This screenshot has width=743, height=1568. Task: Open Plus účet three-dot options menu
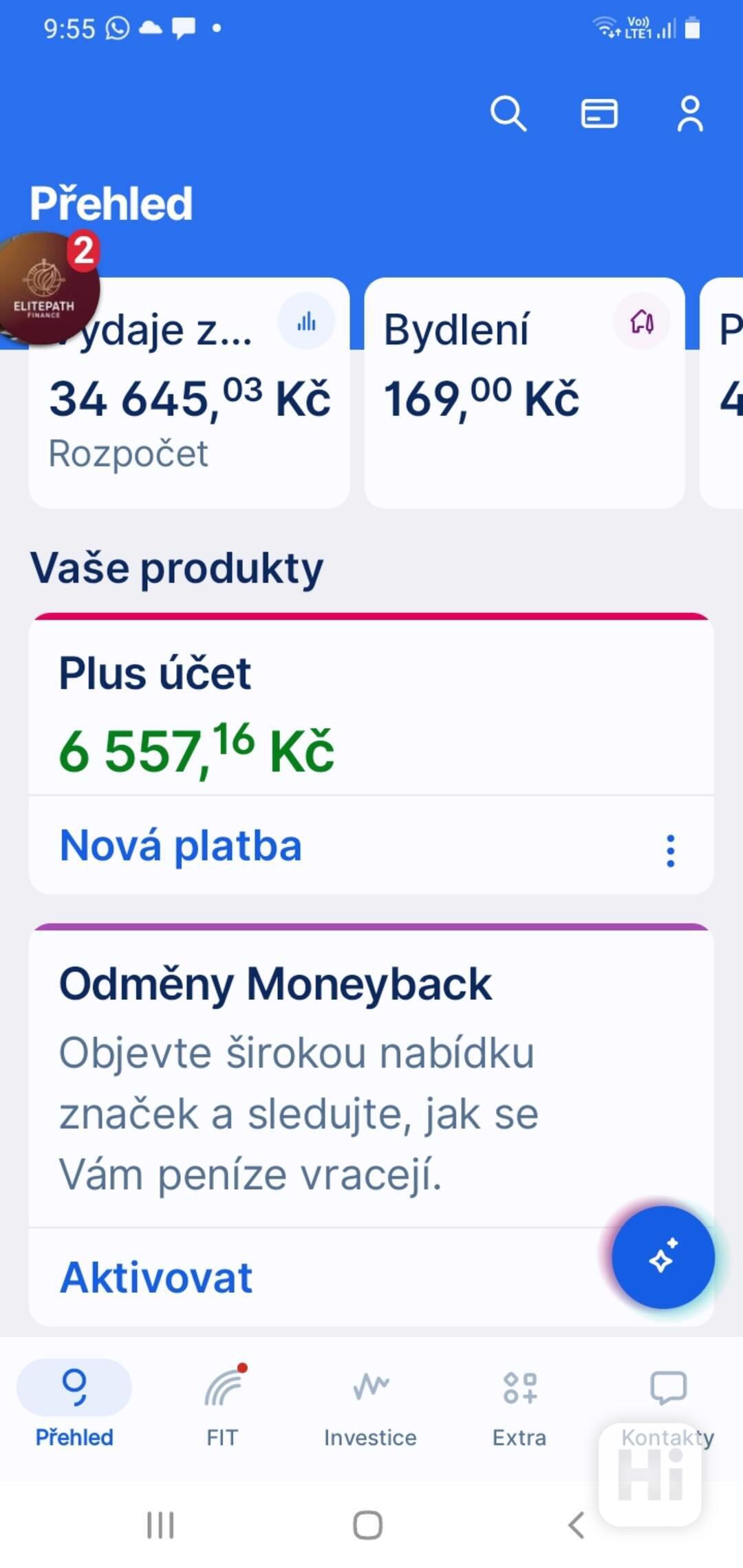coord(671,851)
